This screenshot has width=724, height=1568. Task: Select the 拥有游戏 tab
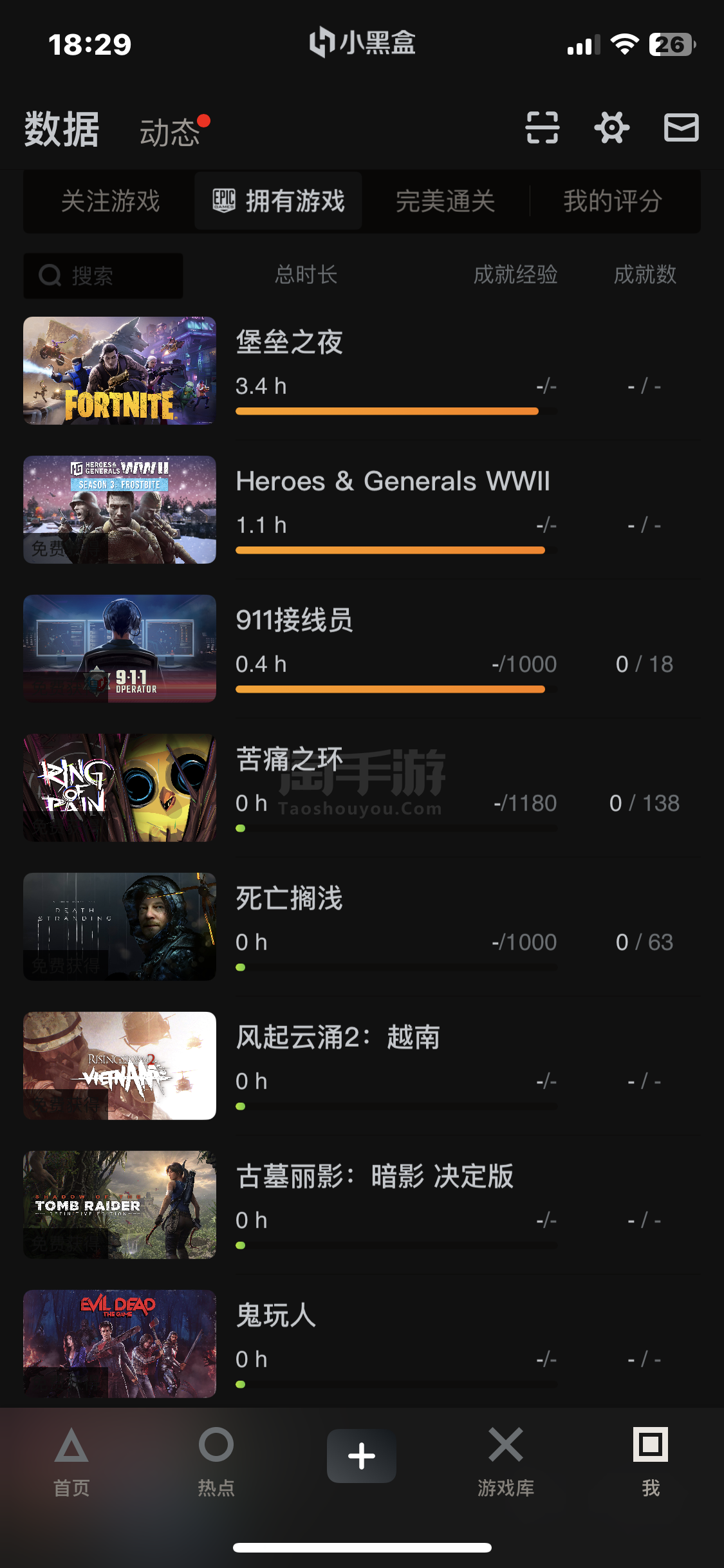(x=279, y=201)
